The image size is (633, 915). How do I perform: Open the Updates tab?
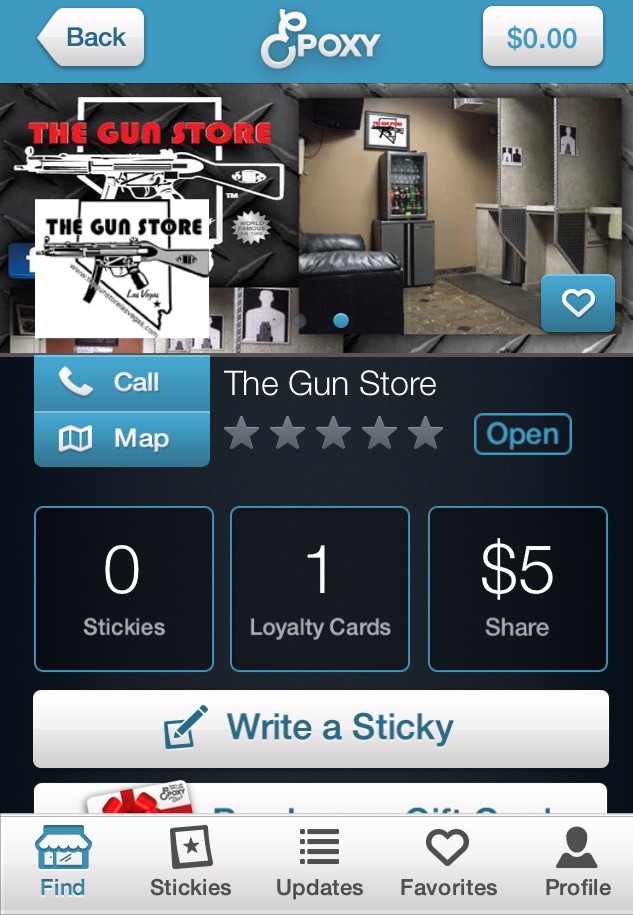coord(319,864)
